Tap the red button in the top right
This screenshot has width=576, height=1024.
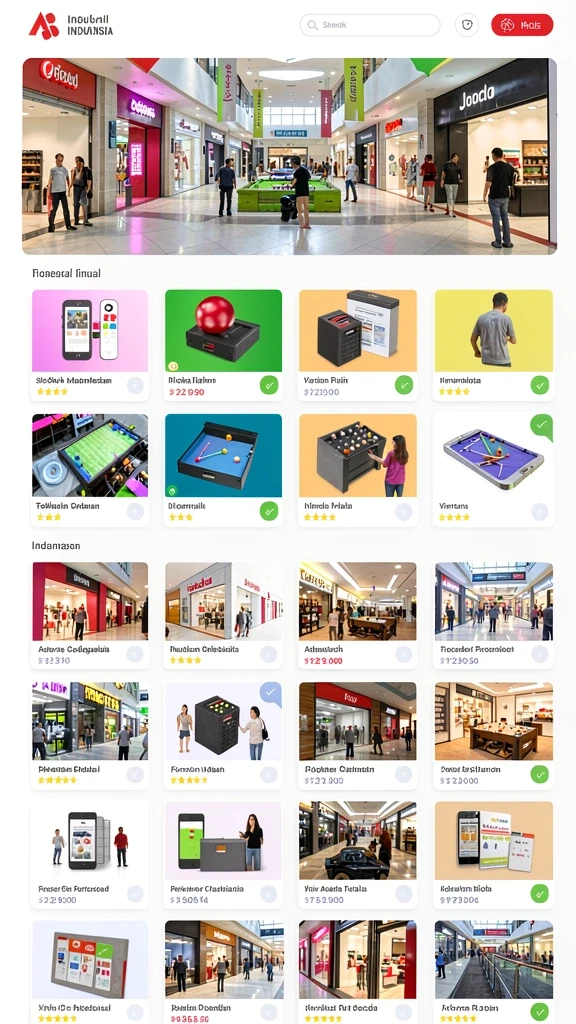[x=522, y=25]
